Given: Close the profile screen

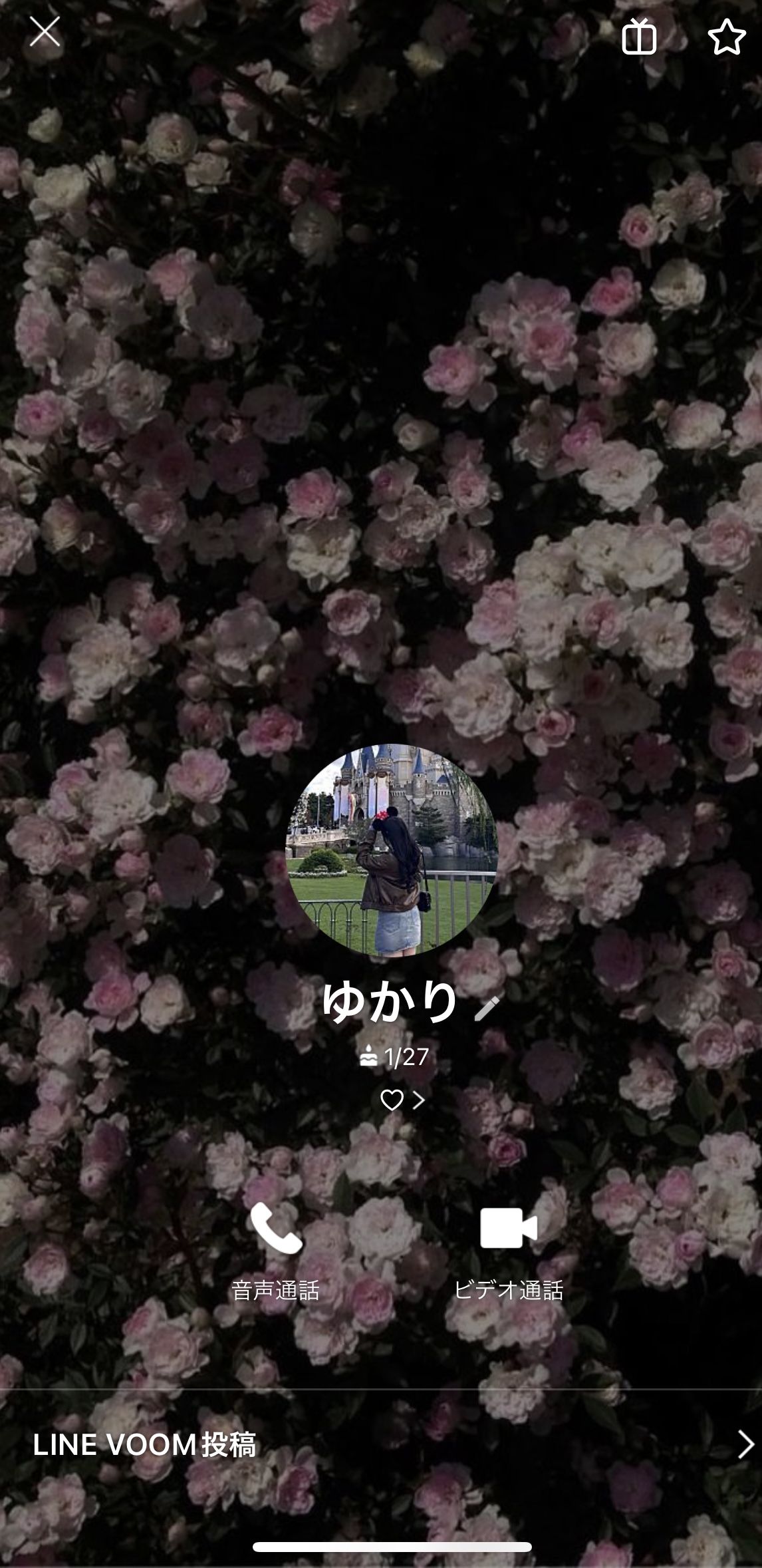Looking at the screenshot, I should coord(45,31).
